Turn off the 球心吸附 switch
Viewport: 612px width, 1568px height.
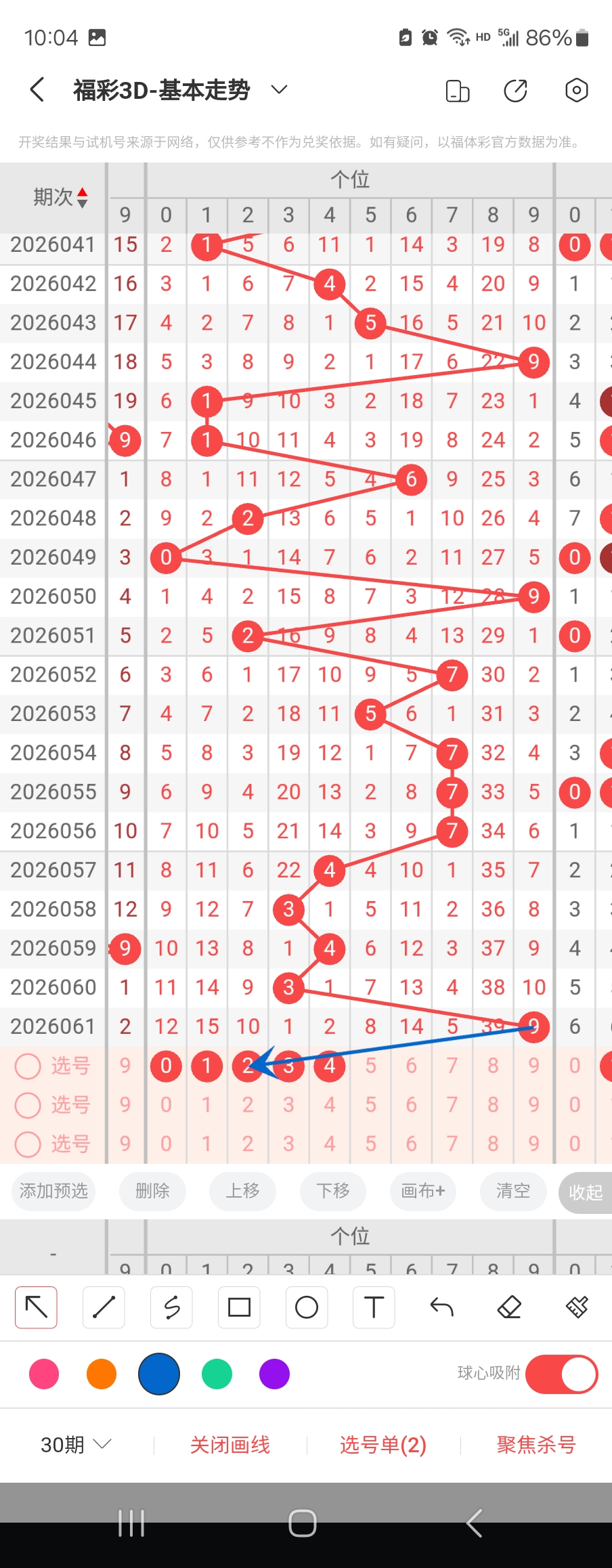[561, 1374]
